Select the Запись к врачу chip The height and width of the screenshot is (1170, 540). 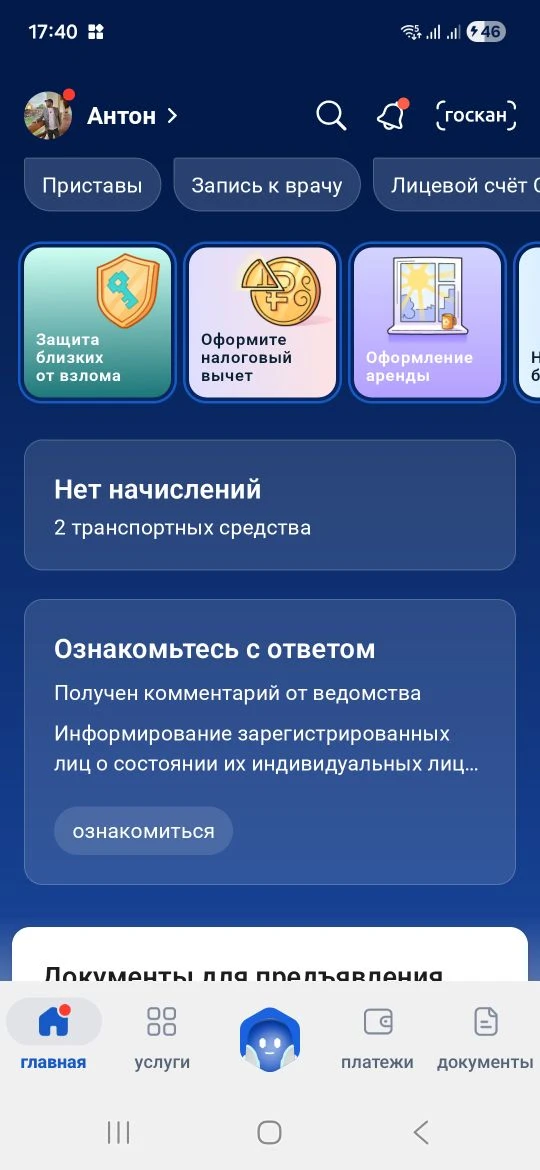pyautogui.click(x=267, y=185)
